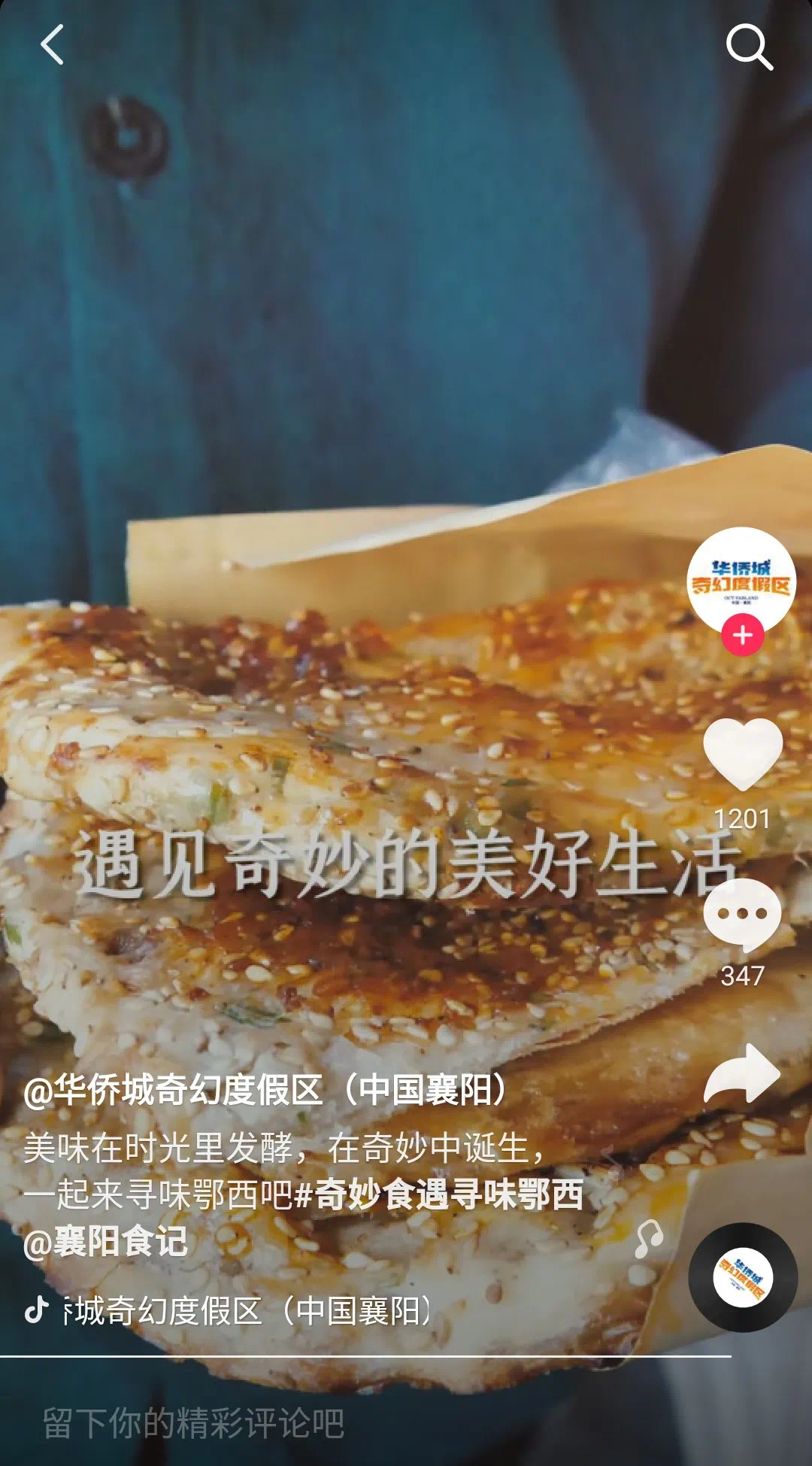812x1466 pixels.
Task: Open the comments with the speech bubble
Action: click(742, 915)
